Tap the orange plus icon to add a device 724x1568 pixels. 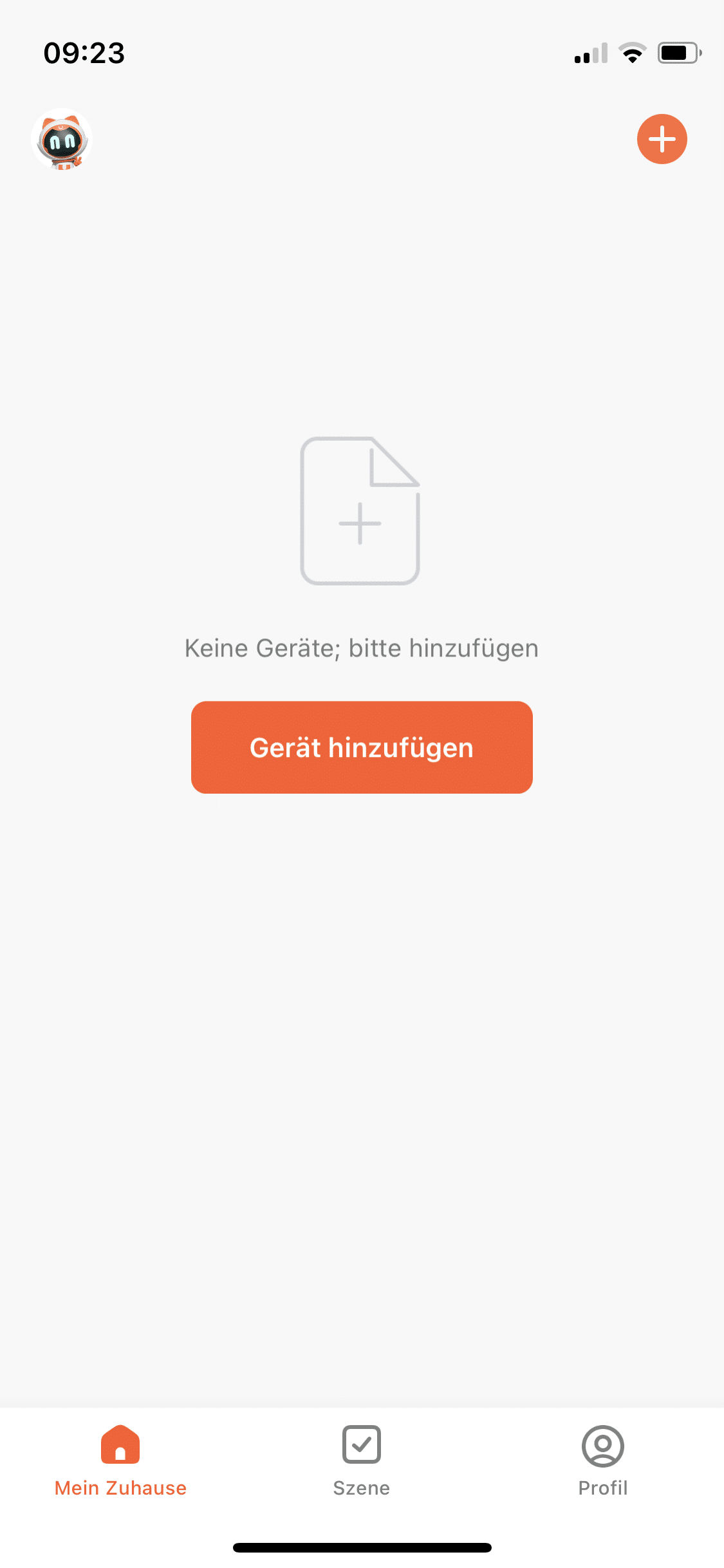click(x=662, y=139)
